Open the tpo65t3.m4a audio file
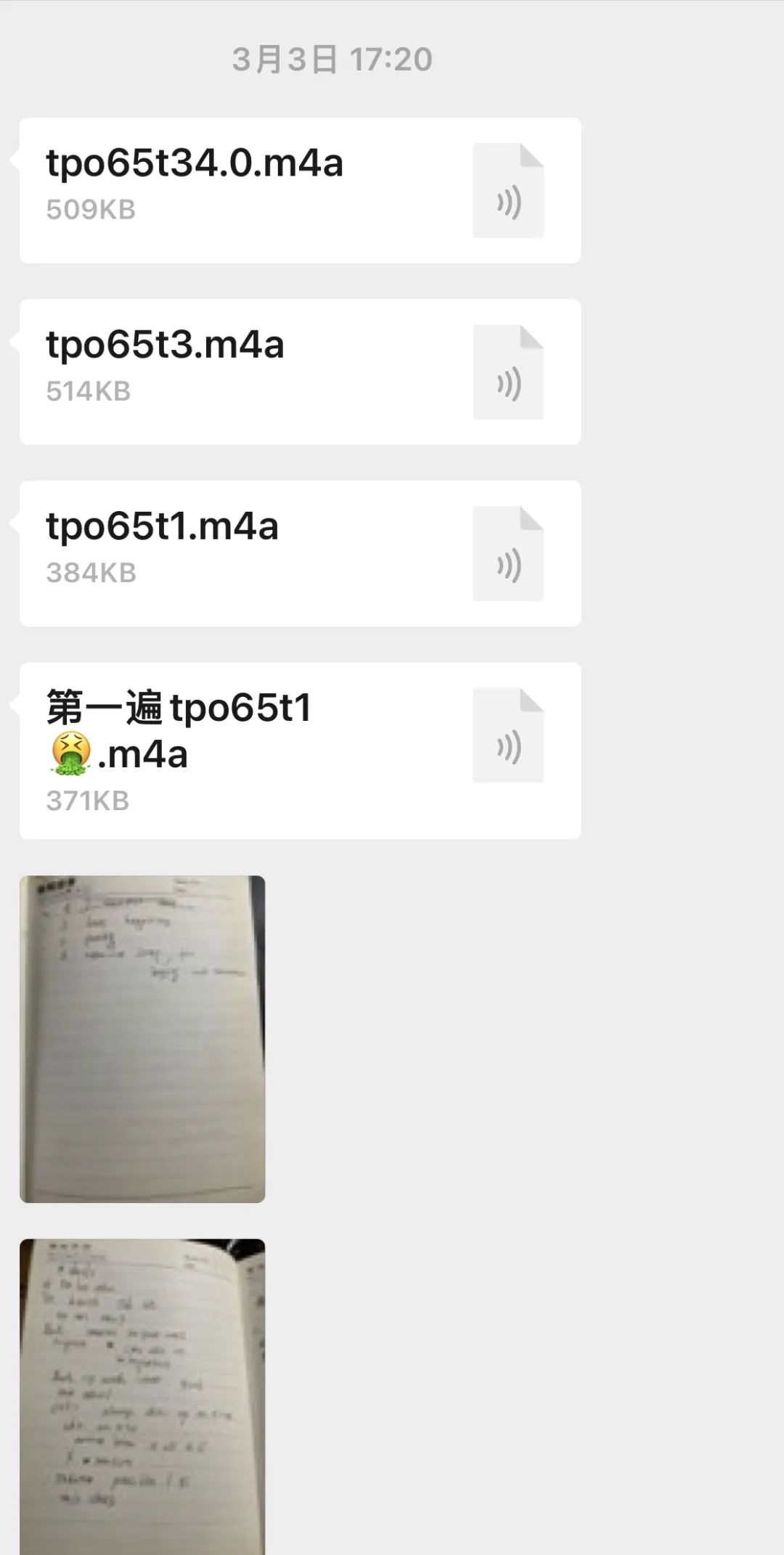Screen dimensions: 784x1555 300,372
